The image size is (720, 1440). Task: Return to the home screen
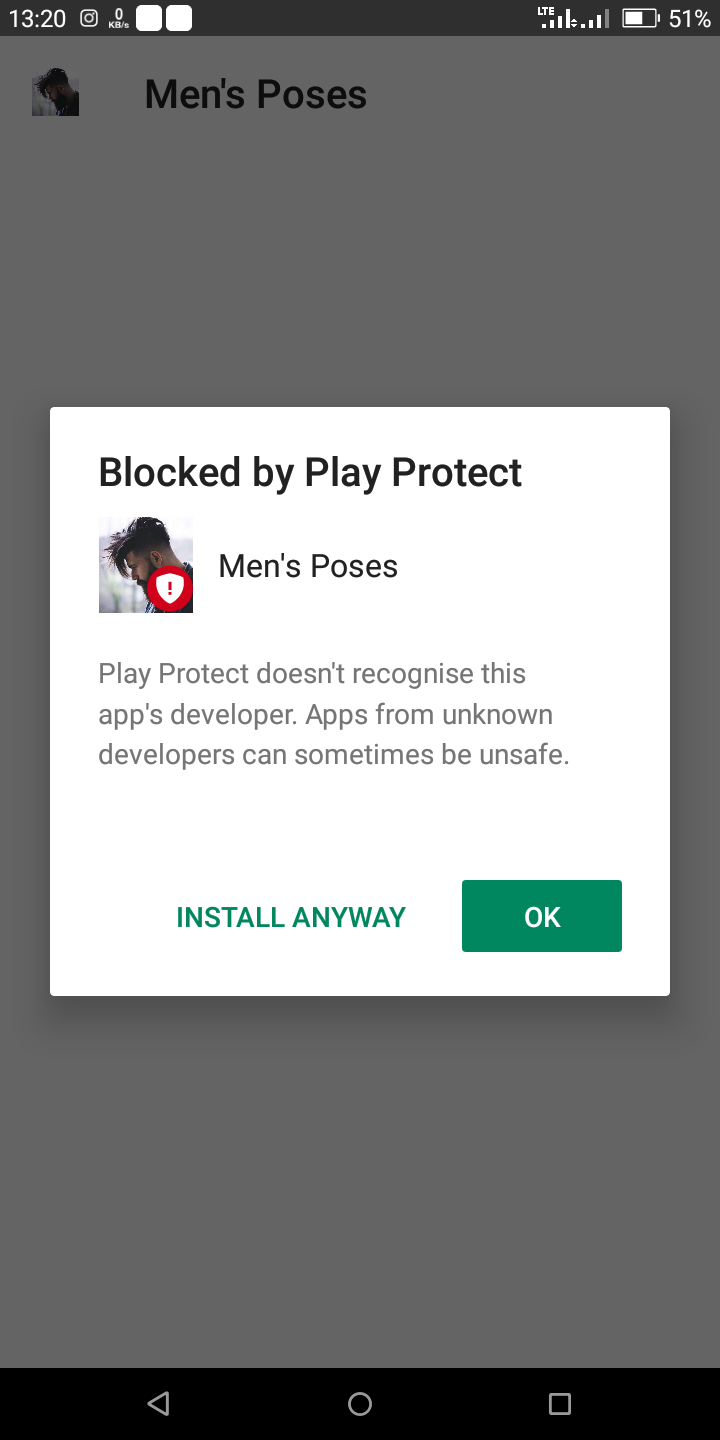360,1404
